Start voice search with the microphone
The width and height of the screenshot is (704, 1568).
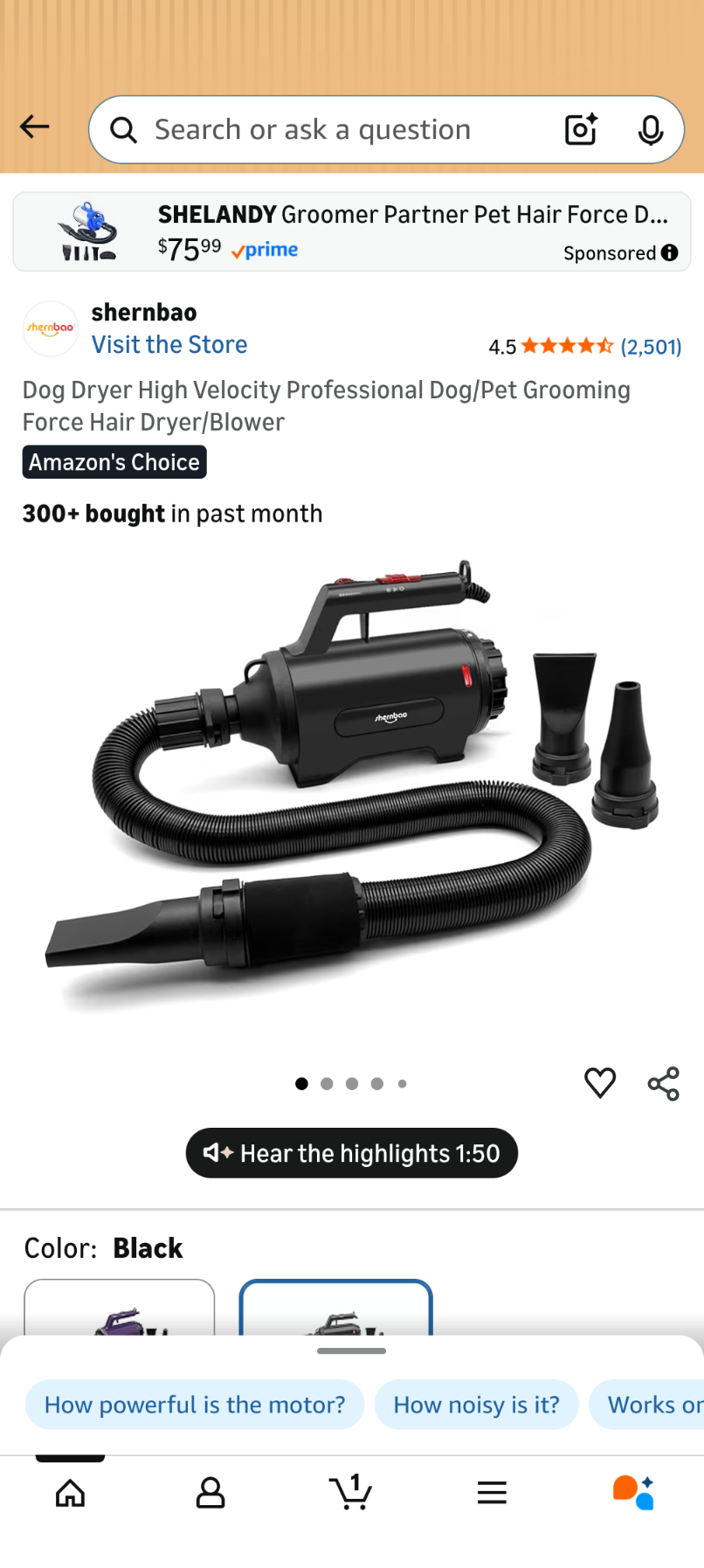coord(650,130)
